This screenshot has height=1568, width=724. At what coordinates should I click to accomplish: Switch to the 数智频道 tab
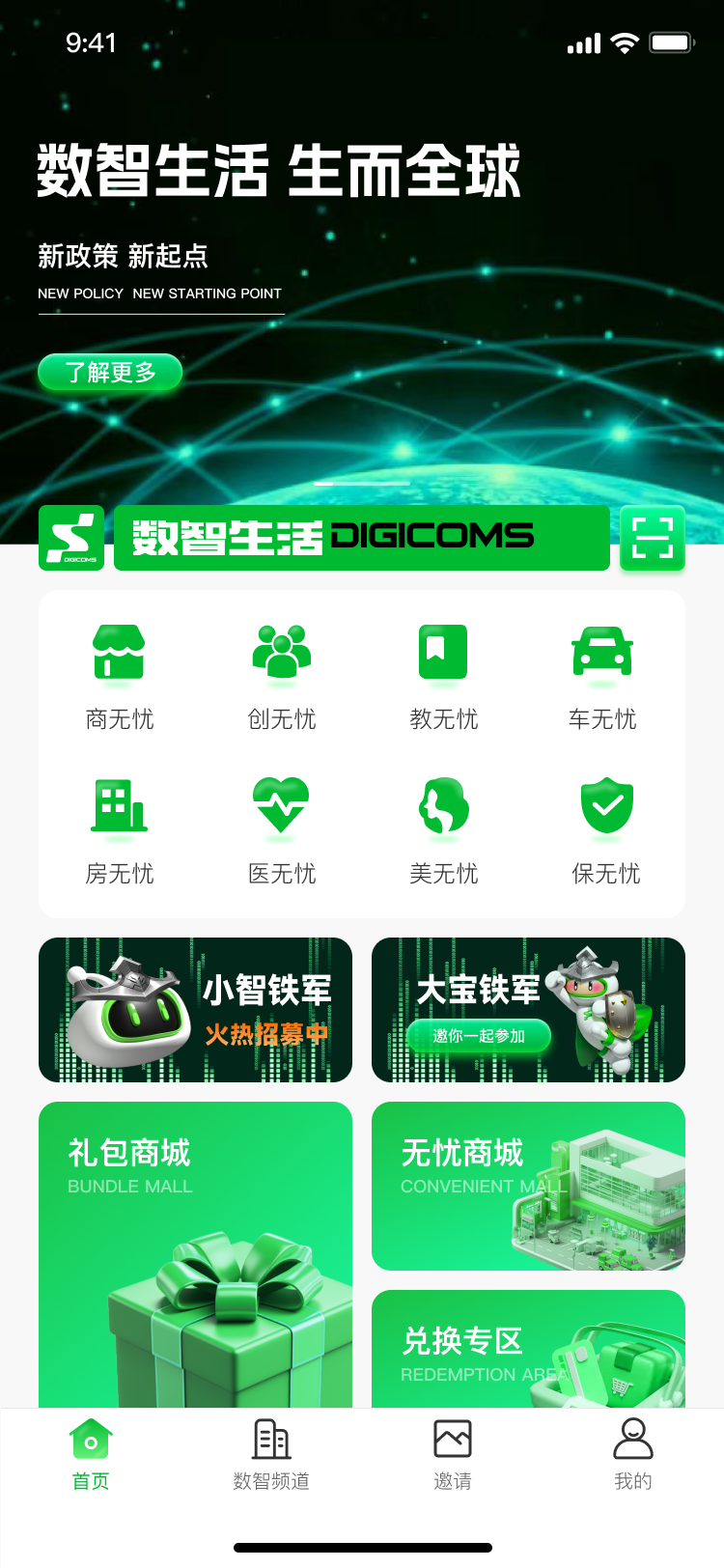(271, 1454)
